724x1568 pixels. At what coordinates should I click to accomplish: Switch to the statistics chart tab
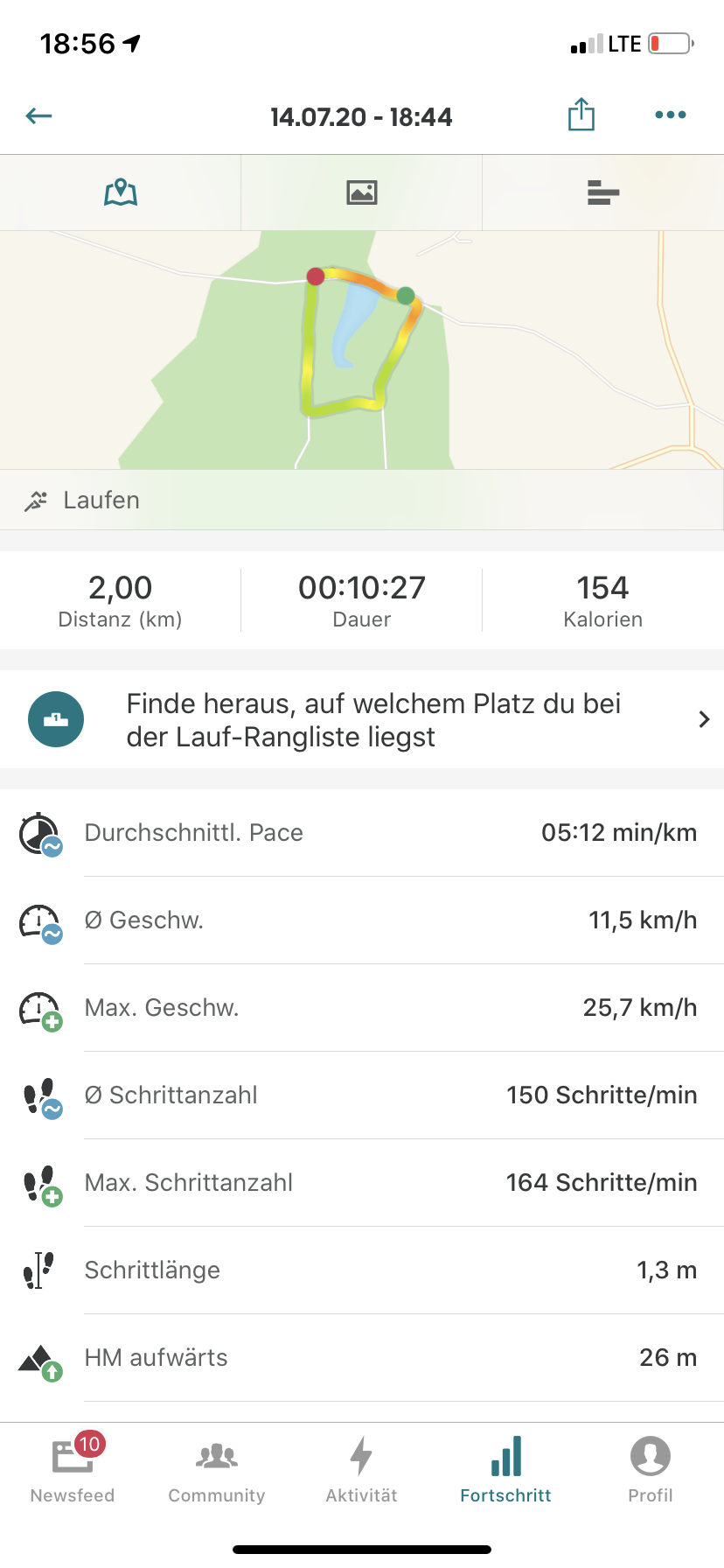602,192
